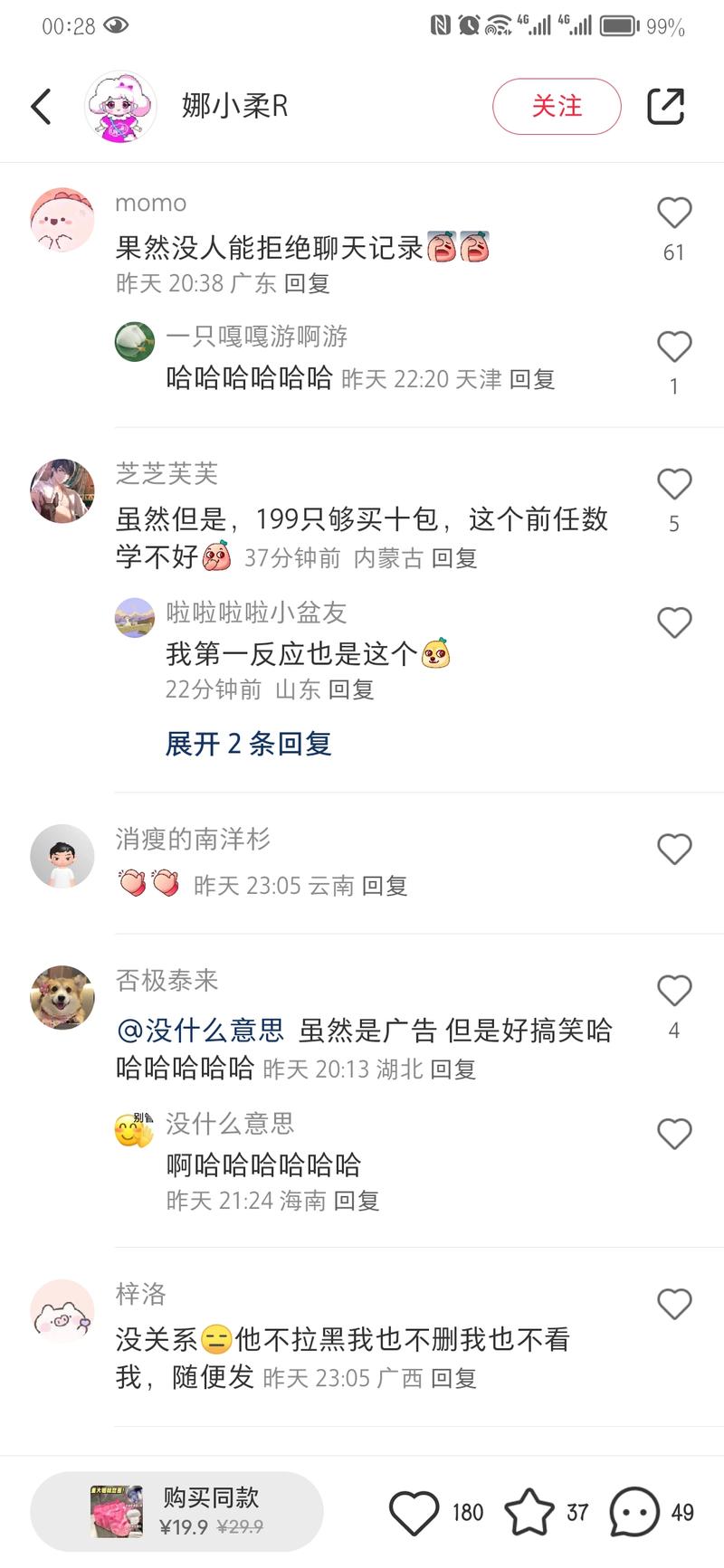
Task: Like 没什么意思's reply
Action: (x=673, y=1134)
